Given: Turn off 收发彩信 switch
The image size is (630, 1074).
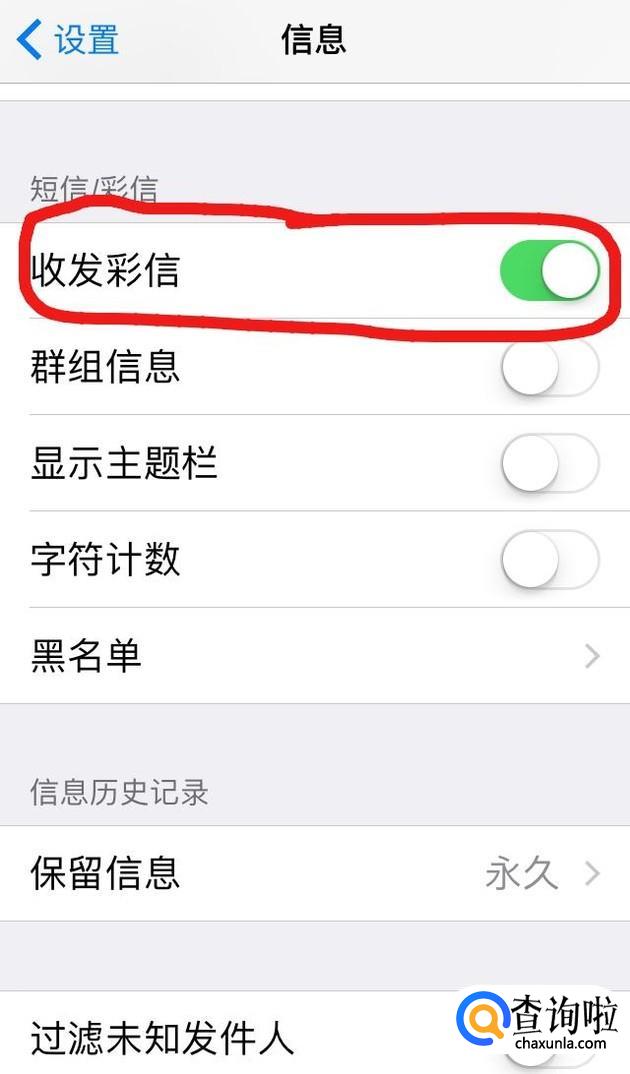Looking at the screenshot, I should click(x=549, y=271).
